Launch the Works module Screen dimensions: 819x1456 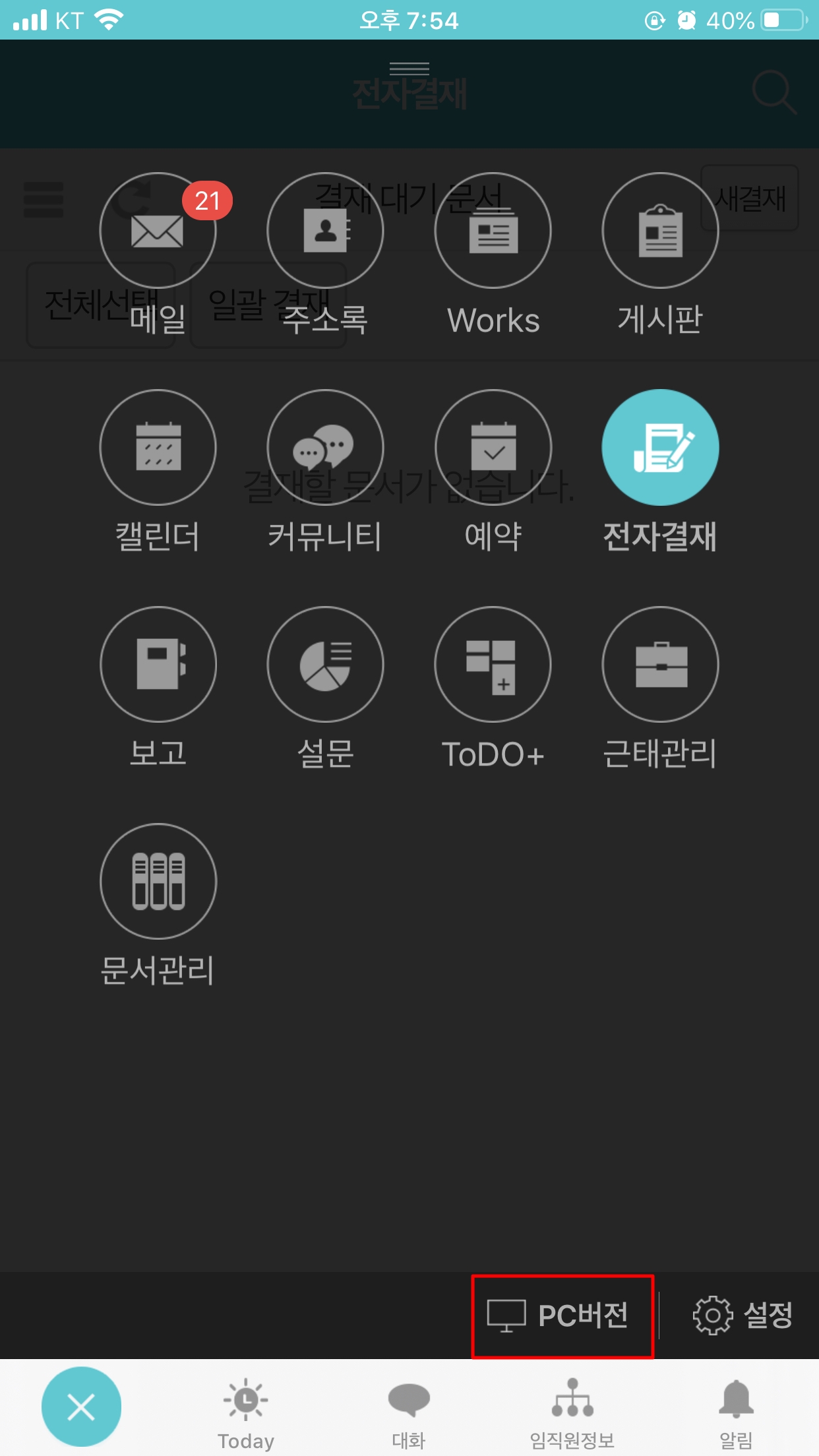(x=493, y=231)
